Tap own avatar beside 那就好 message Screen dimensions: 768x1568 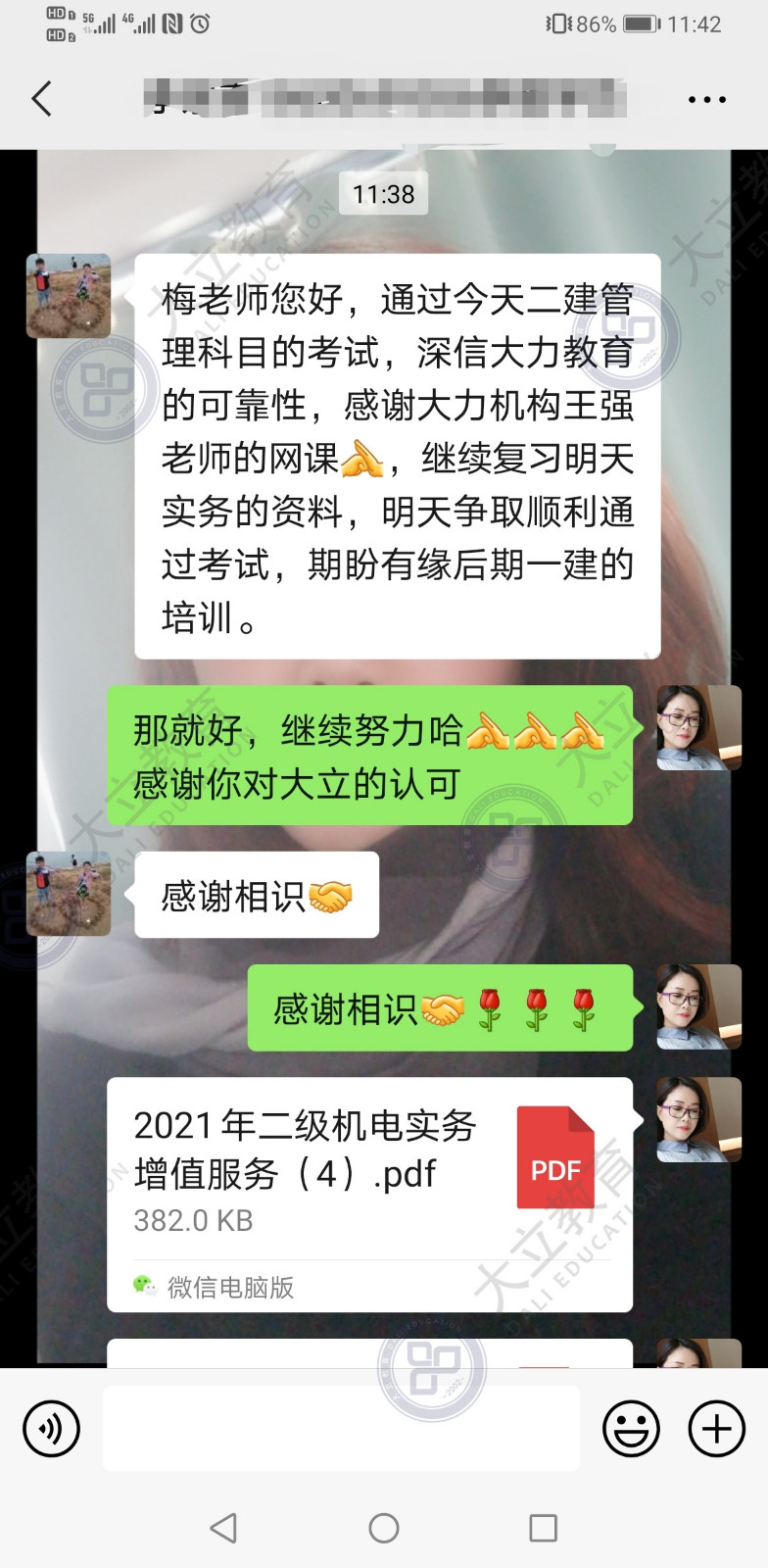pyautogui.click(x=698, y=727)
